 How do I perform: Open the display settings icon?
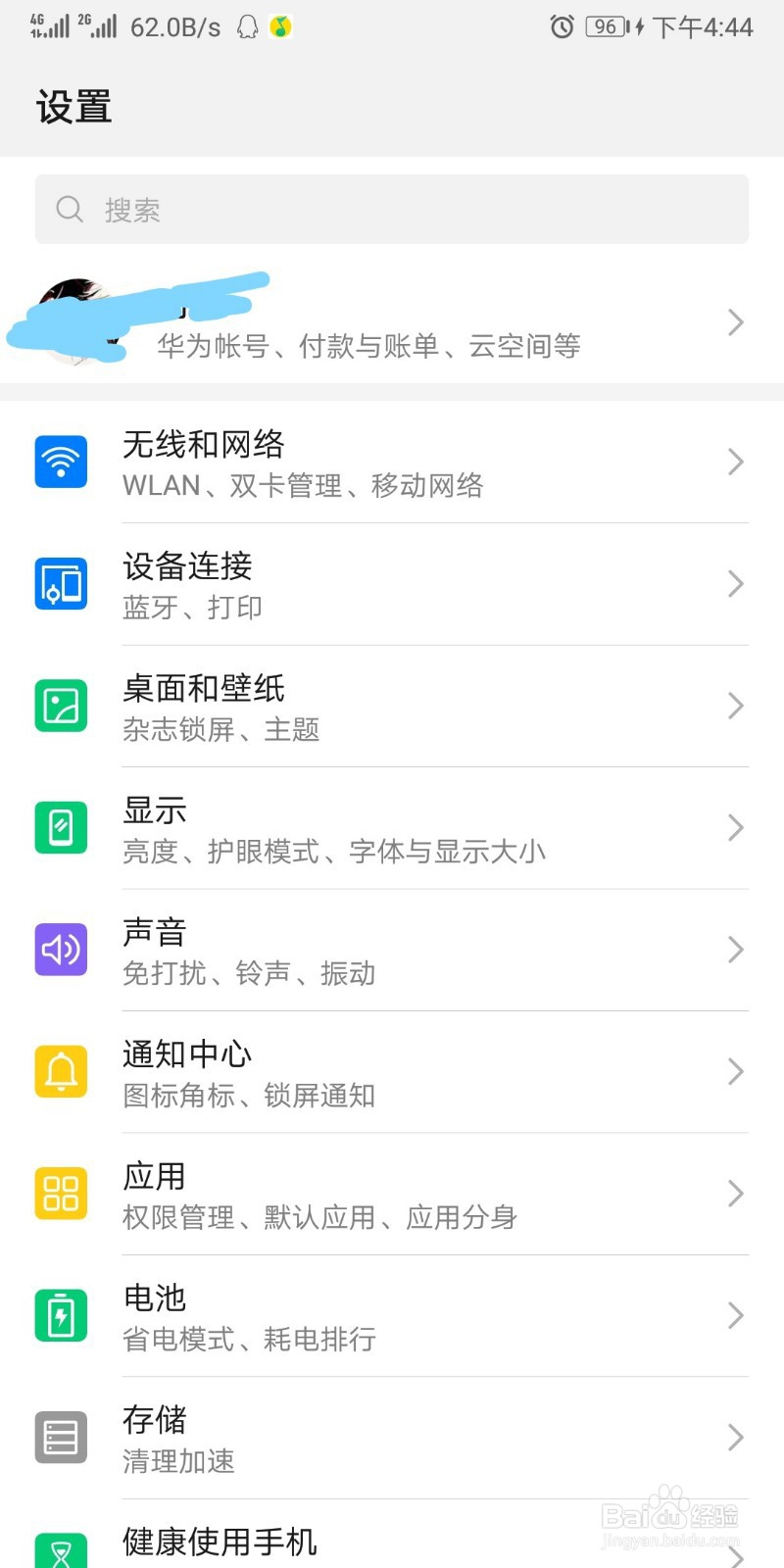coord(61,827)
